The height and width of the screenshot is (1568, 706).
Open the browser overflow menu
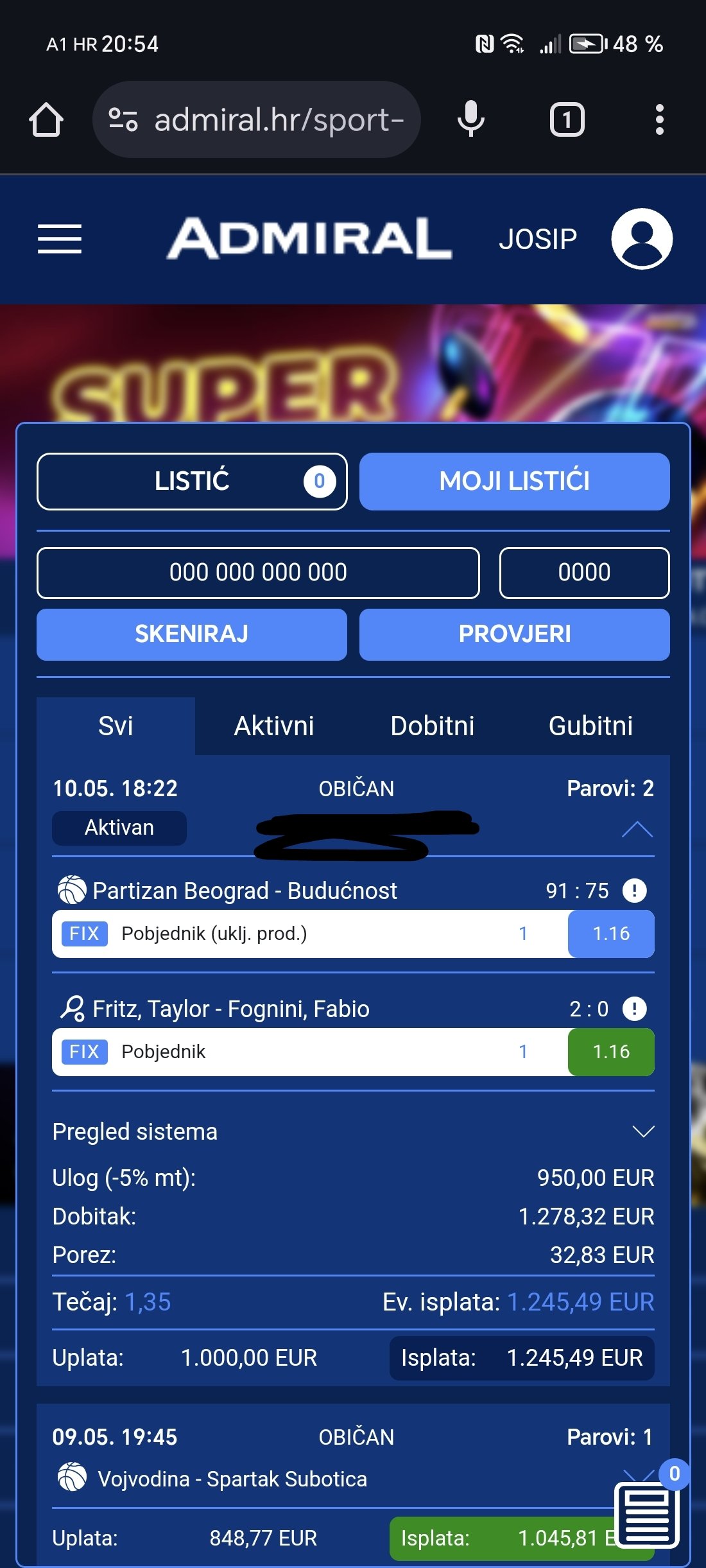pos(659,119)
